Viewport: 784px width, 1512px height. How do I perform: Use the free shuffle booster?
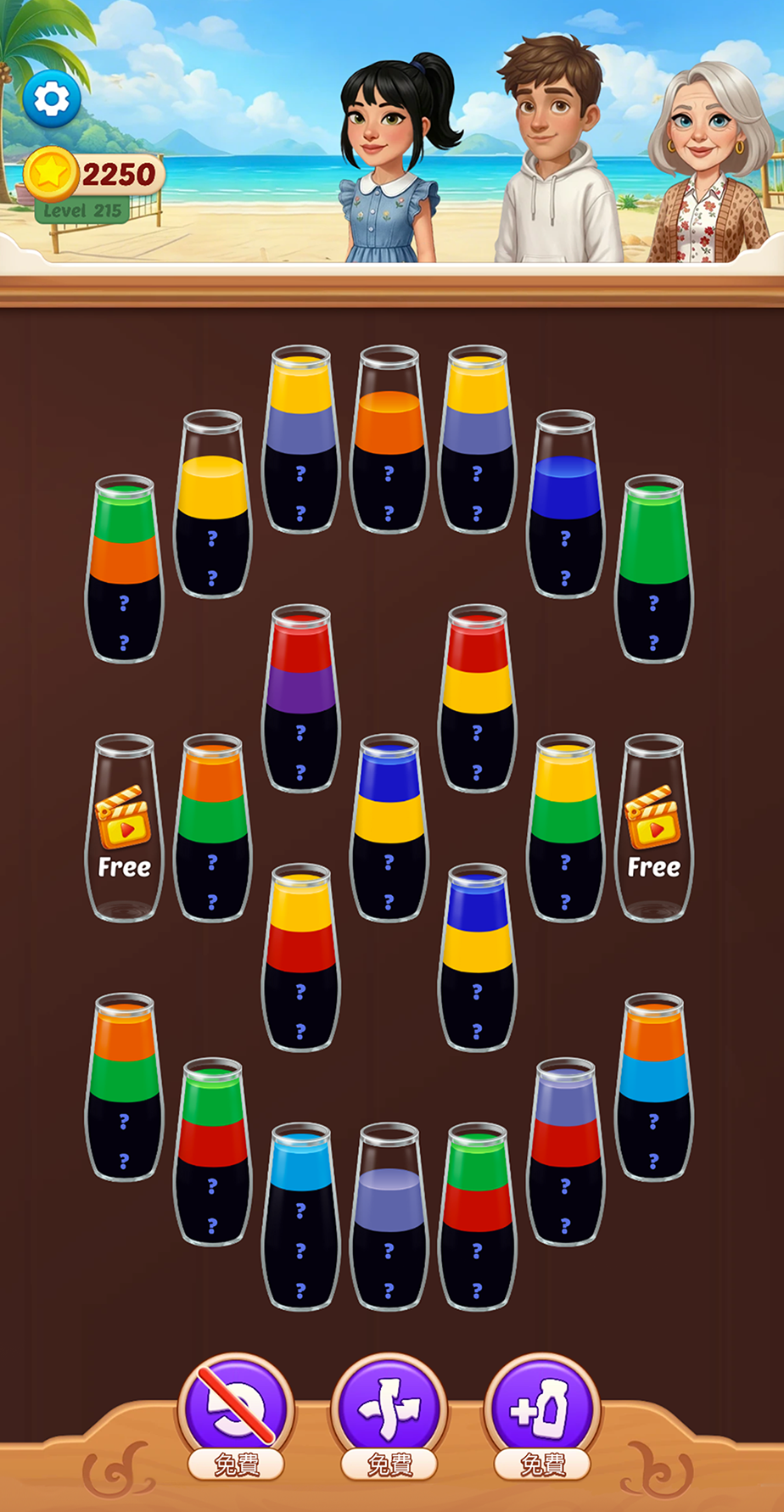(389, 1408)
